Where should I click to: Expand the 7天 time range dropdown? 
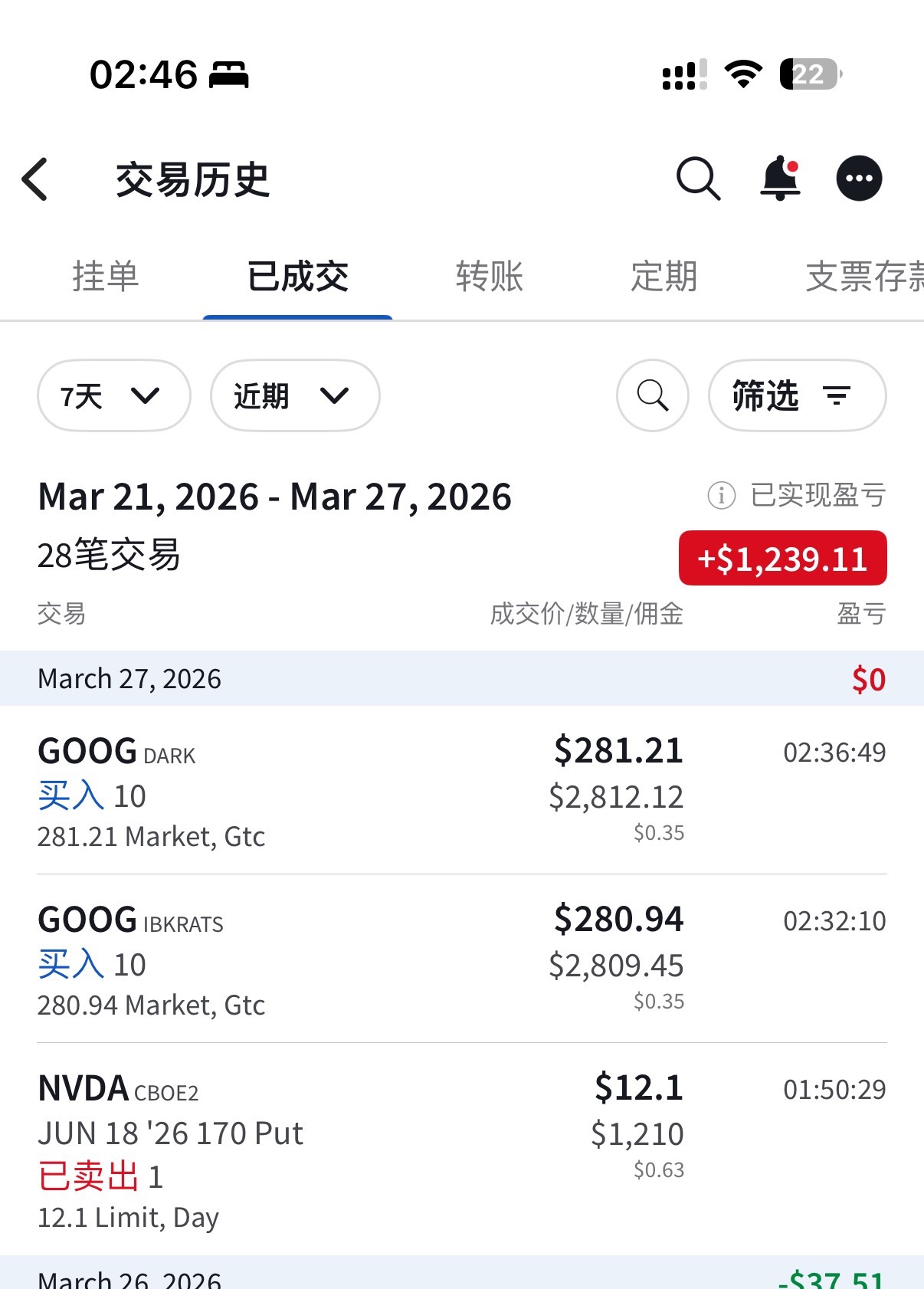113,396
